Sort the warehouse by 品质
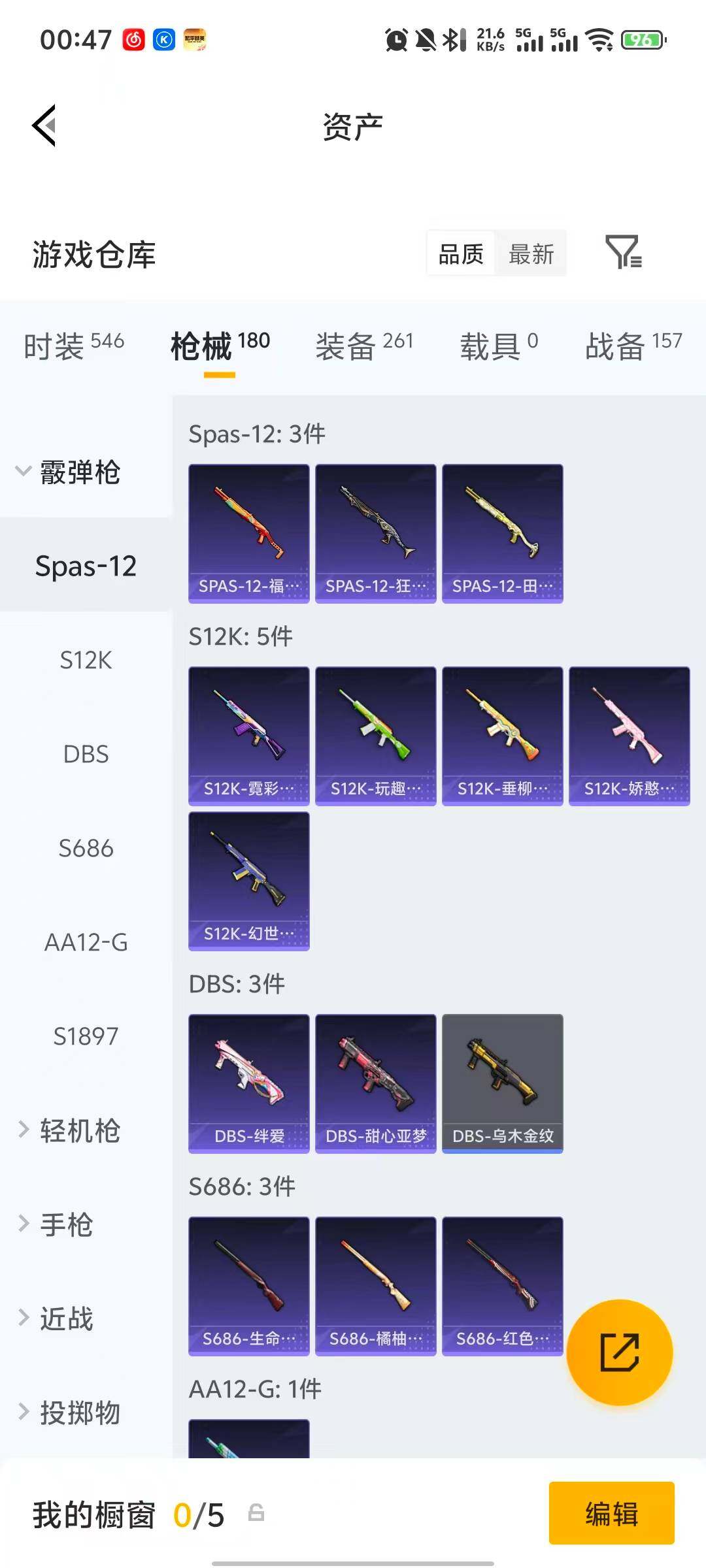Screen dimensions: 706x1568 [x=461, y=253]
